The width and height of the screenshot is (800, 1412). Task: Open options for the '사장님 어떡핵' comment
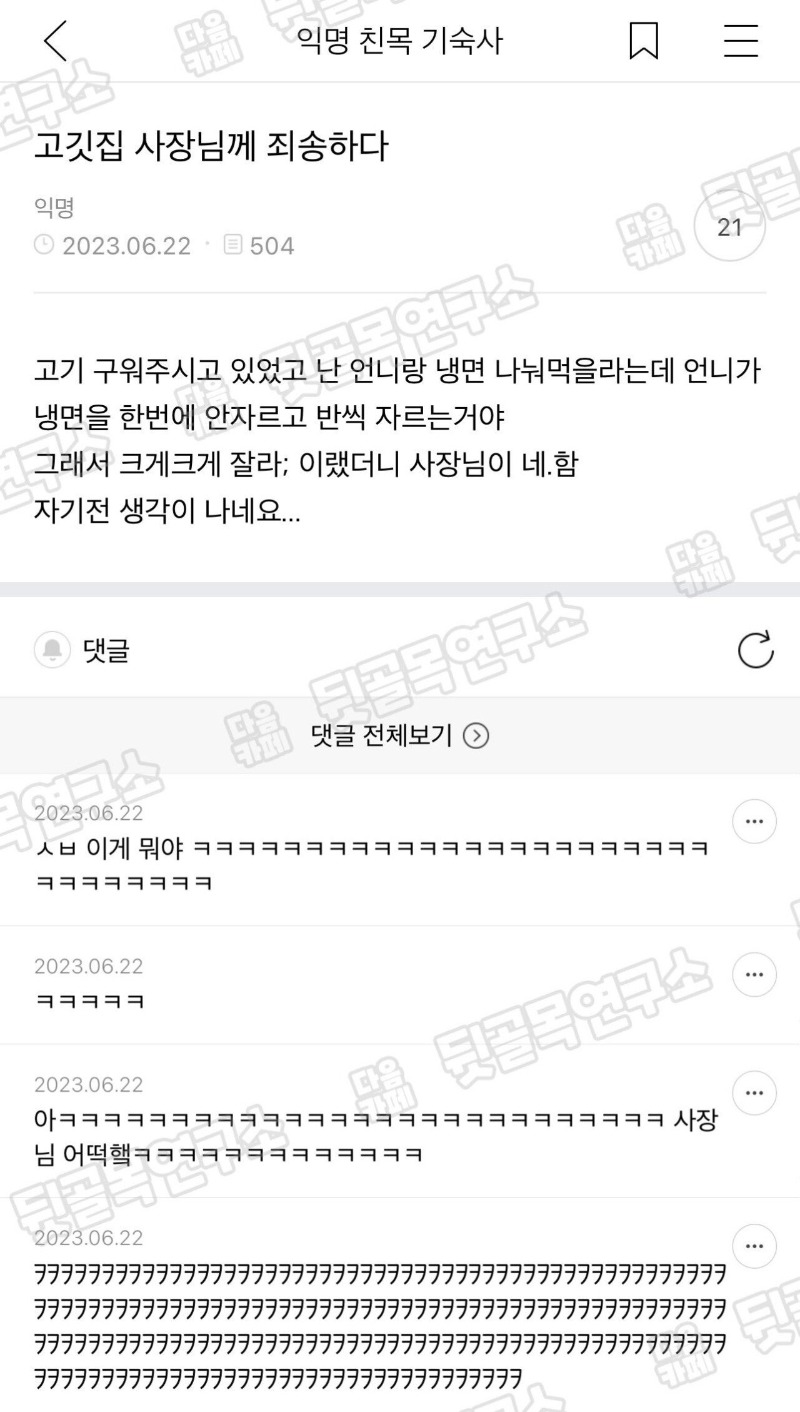pos(754,1093)
